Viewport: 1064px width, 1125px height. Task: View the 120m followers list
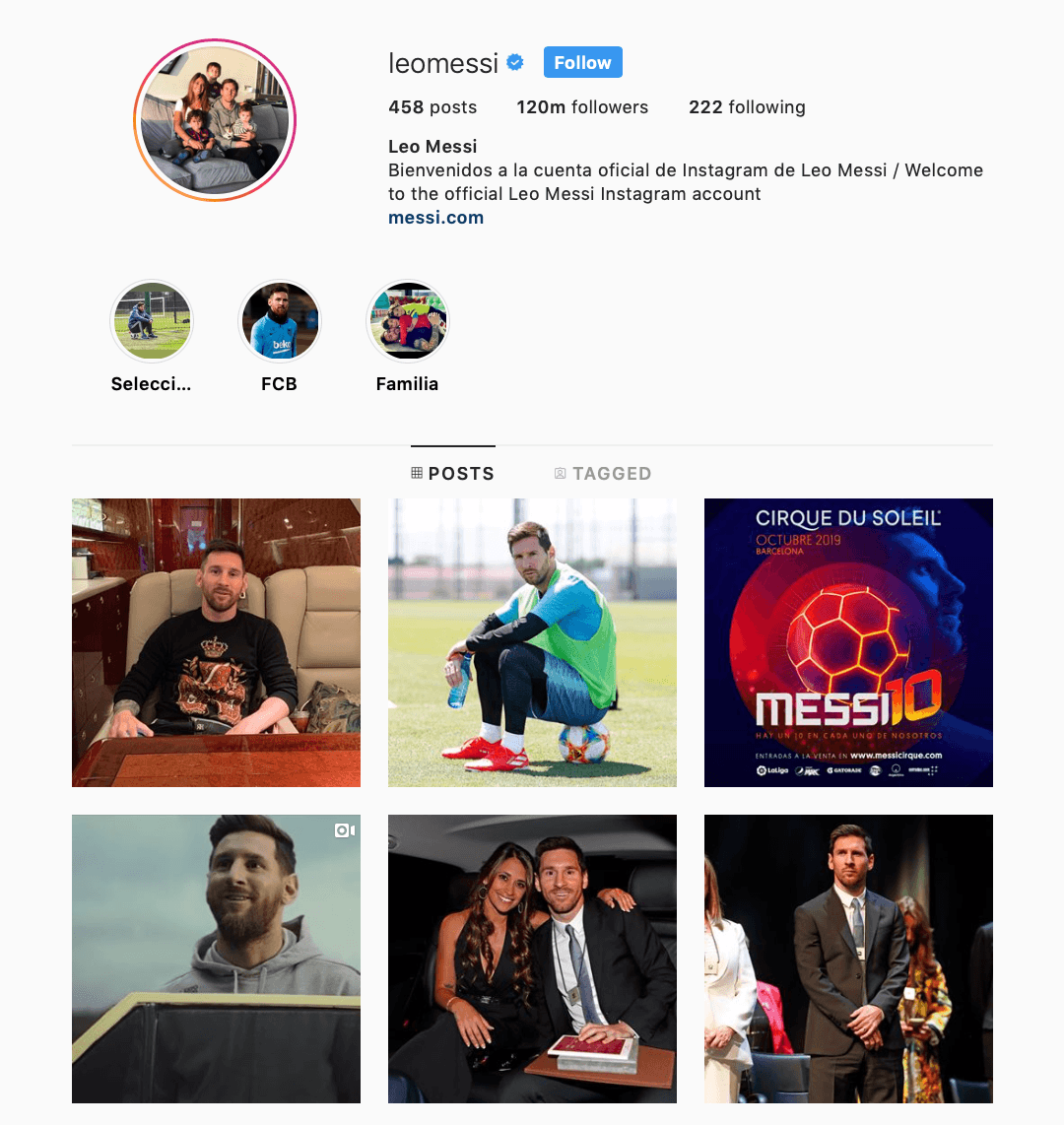(x=582, y=107)
